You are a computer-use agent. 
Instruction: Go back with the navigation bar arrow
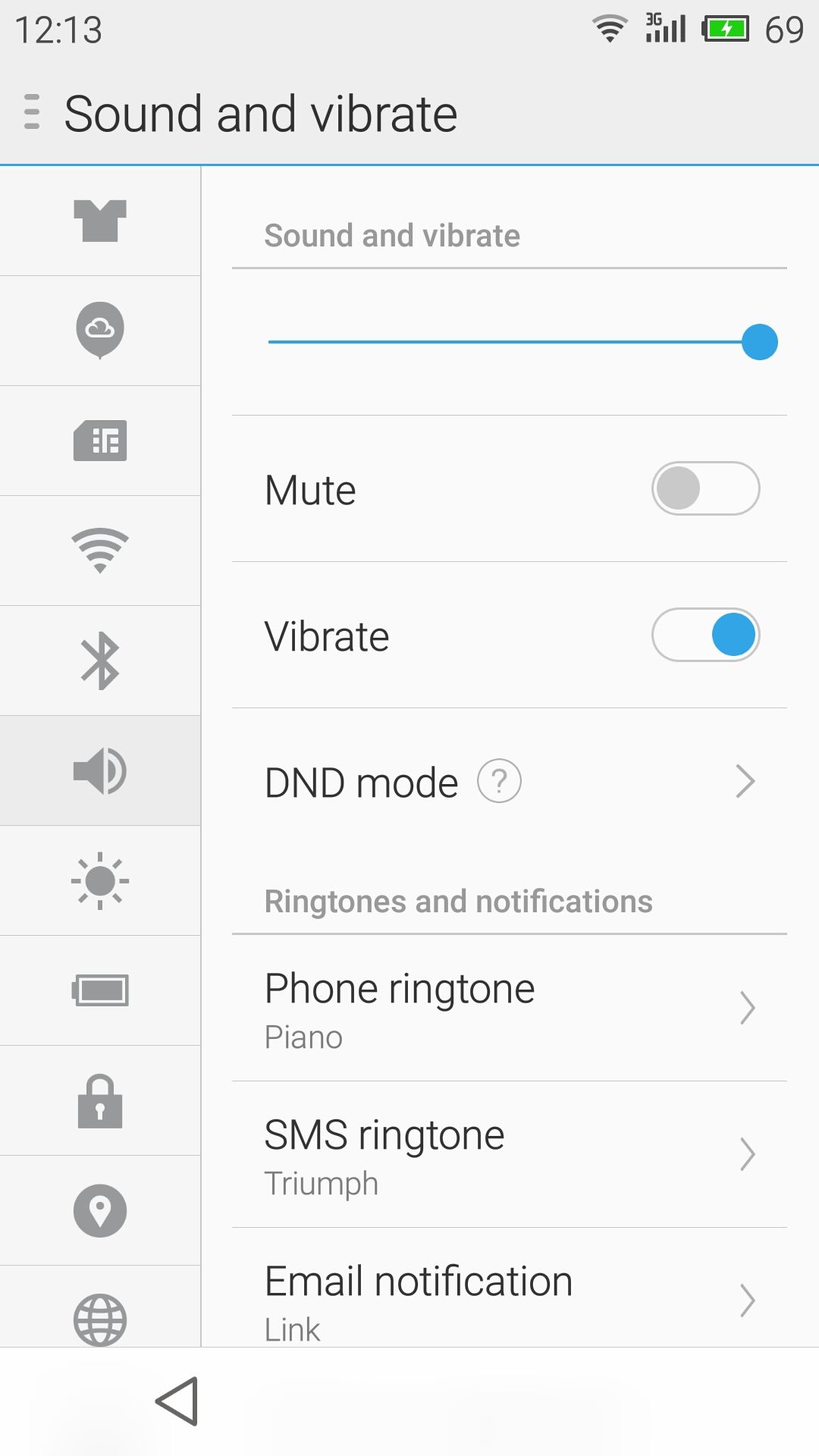pyautogui.click(x=177, y=1401)
